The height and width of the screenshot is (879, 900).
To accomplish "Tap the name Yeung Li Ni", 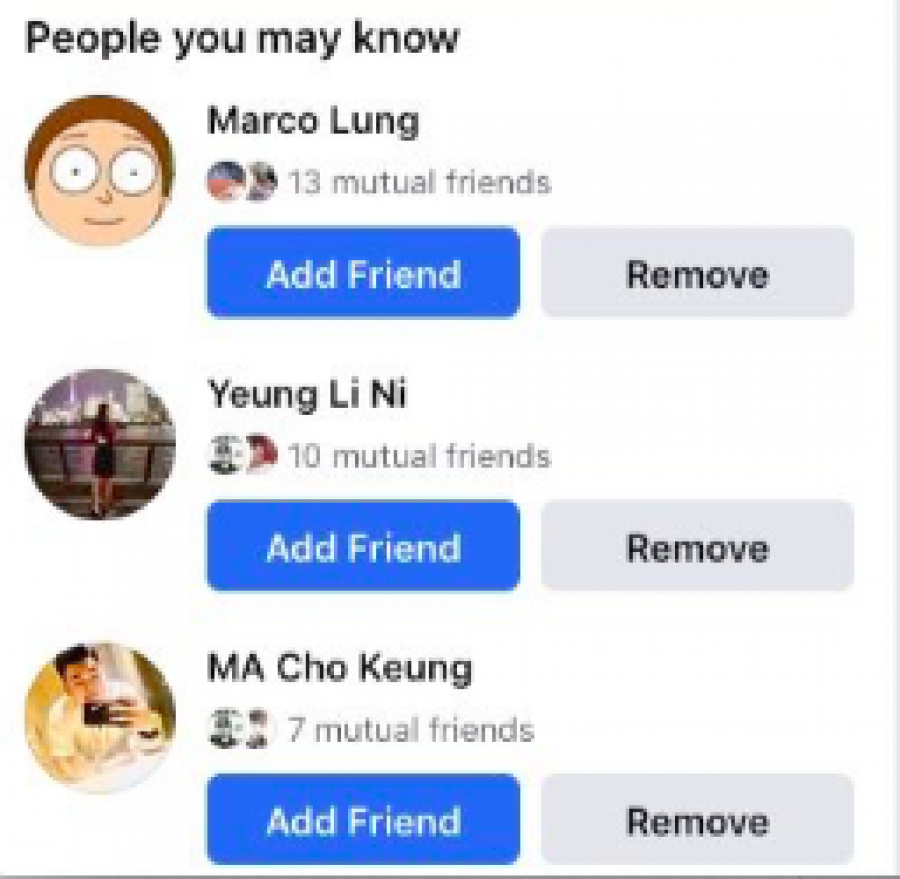I will pos(306,394).
